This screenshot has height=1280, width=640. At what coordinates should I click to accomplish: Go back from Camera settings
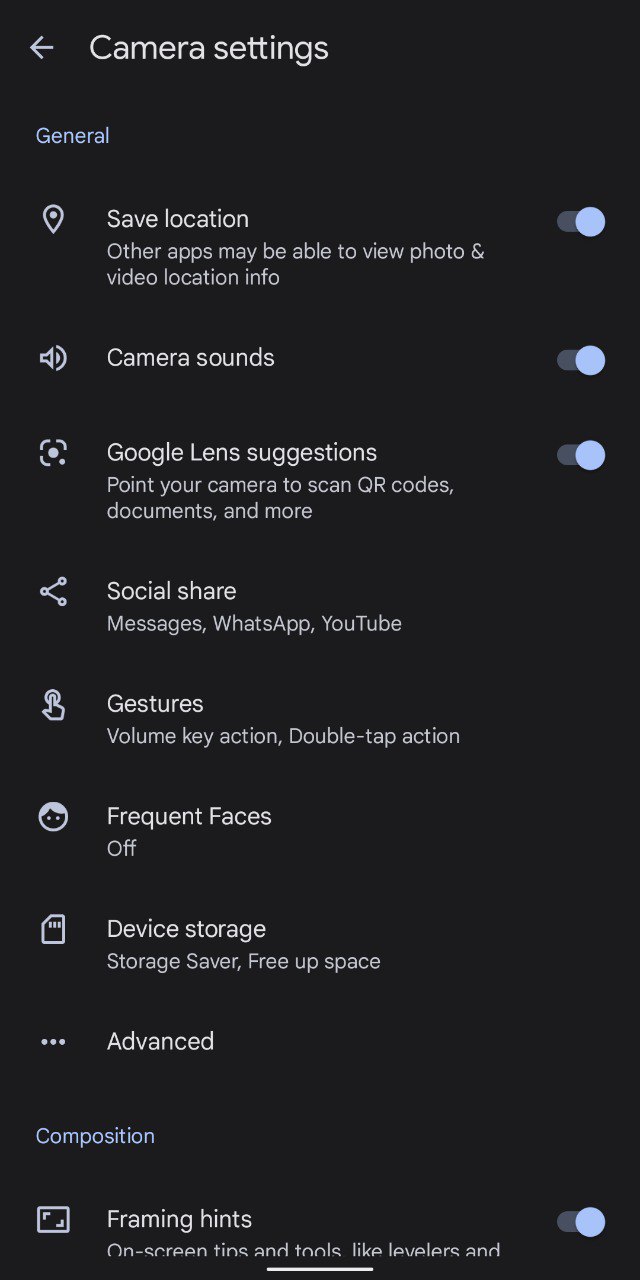[x=41, y=48]
